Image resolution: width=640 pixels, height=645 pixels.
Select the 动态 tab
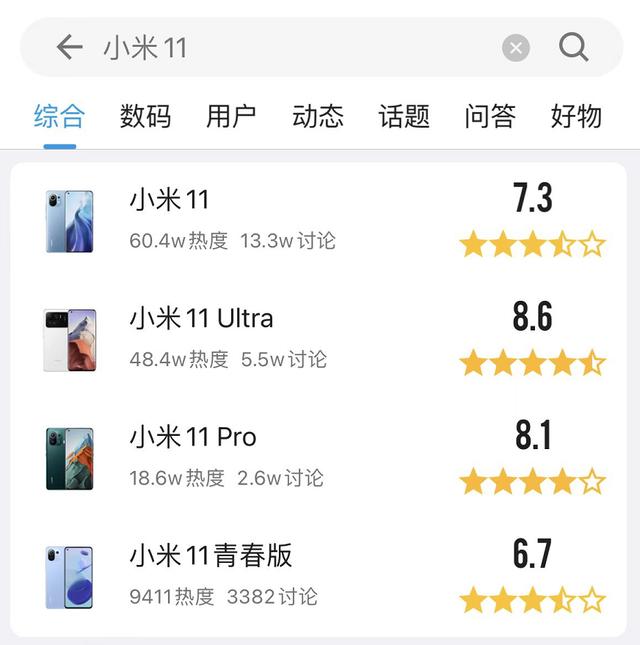(318, 116)
